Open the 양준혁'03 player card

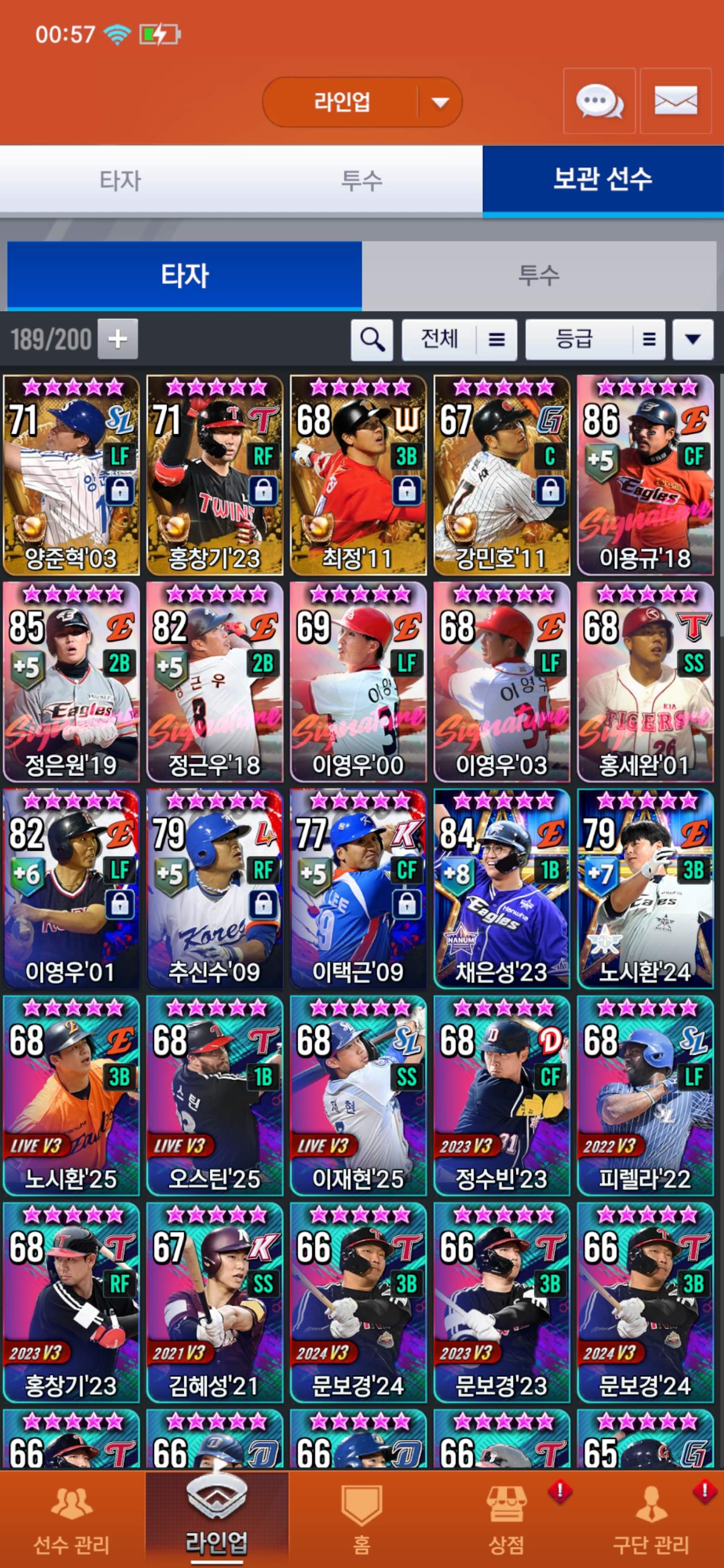pos(71,475)
